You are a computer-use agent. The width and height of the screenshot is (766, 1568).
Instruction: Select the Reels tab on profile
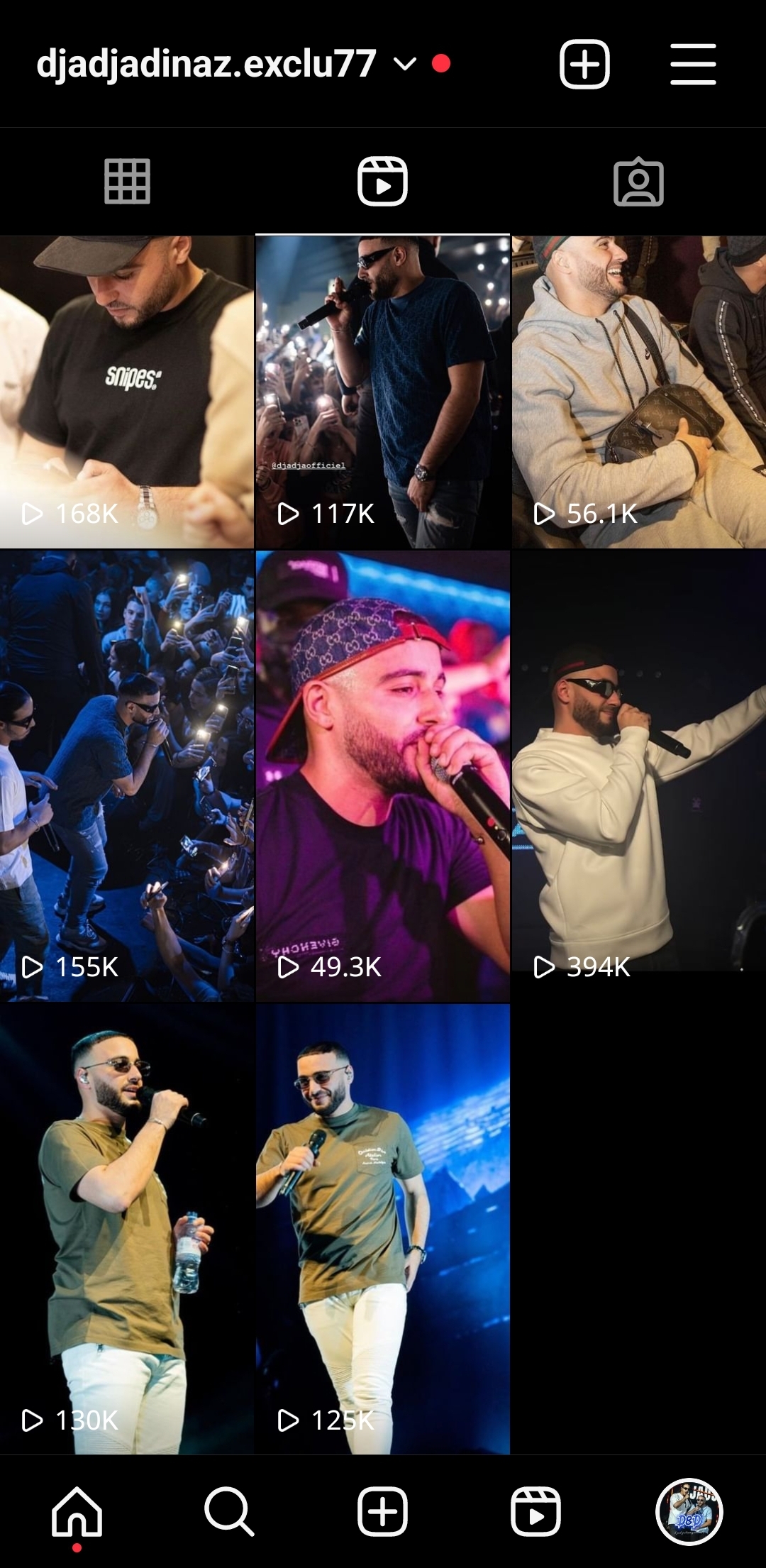coord(383,182)
